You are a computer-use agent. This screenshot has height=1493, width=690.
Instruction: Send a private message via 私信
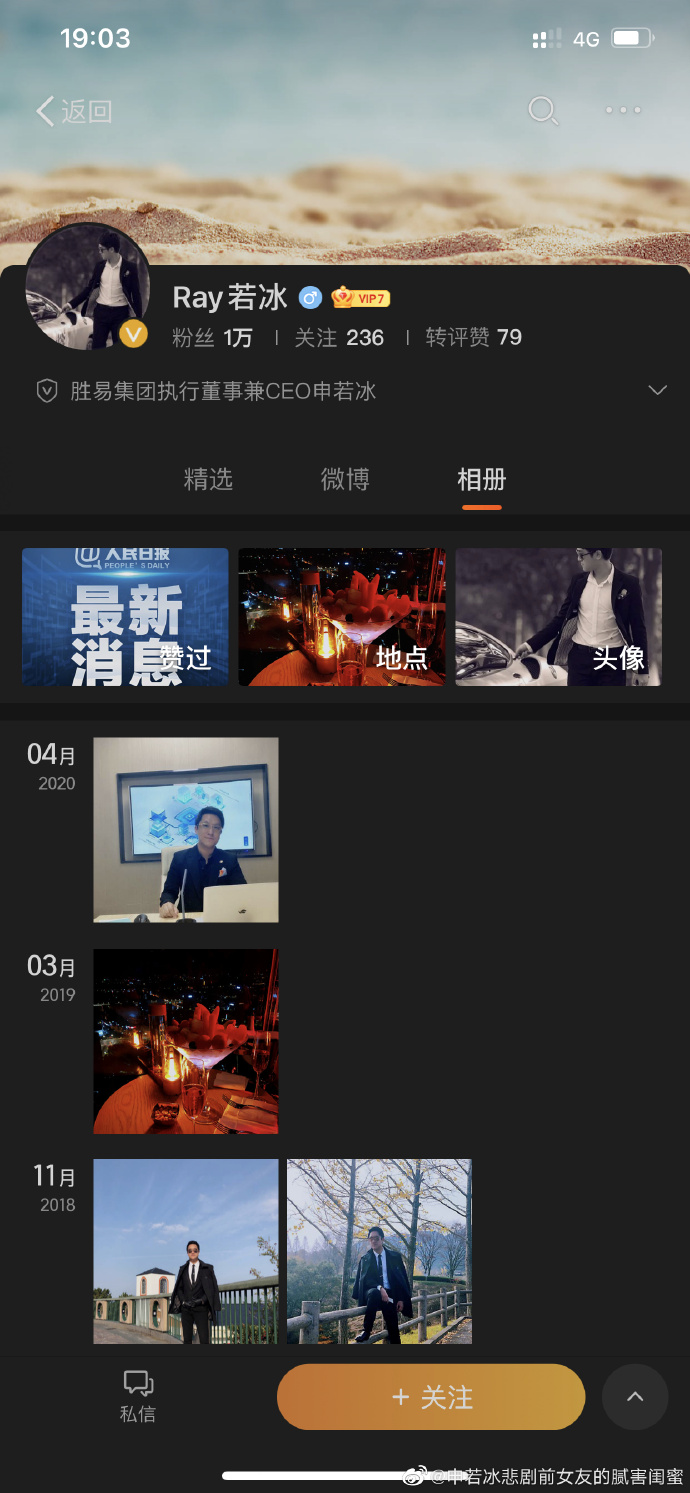pos(138,1396)
